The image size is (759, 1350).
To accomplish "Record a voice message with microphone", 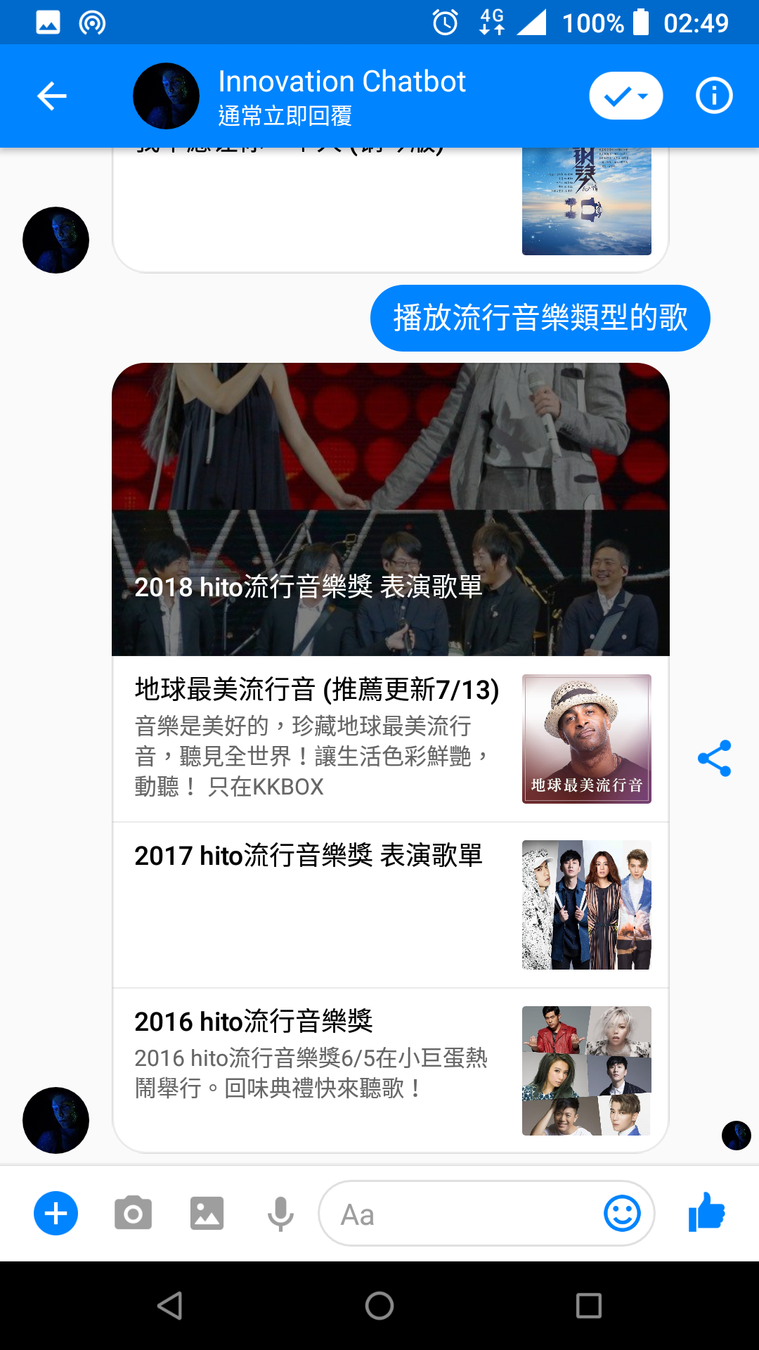I will coord(281,1214).
